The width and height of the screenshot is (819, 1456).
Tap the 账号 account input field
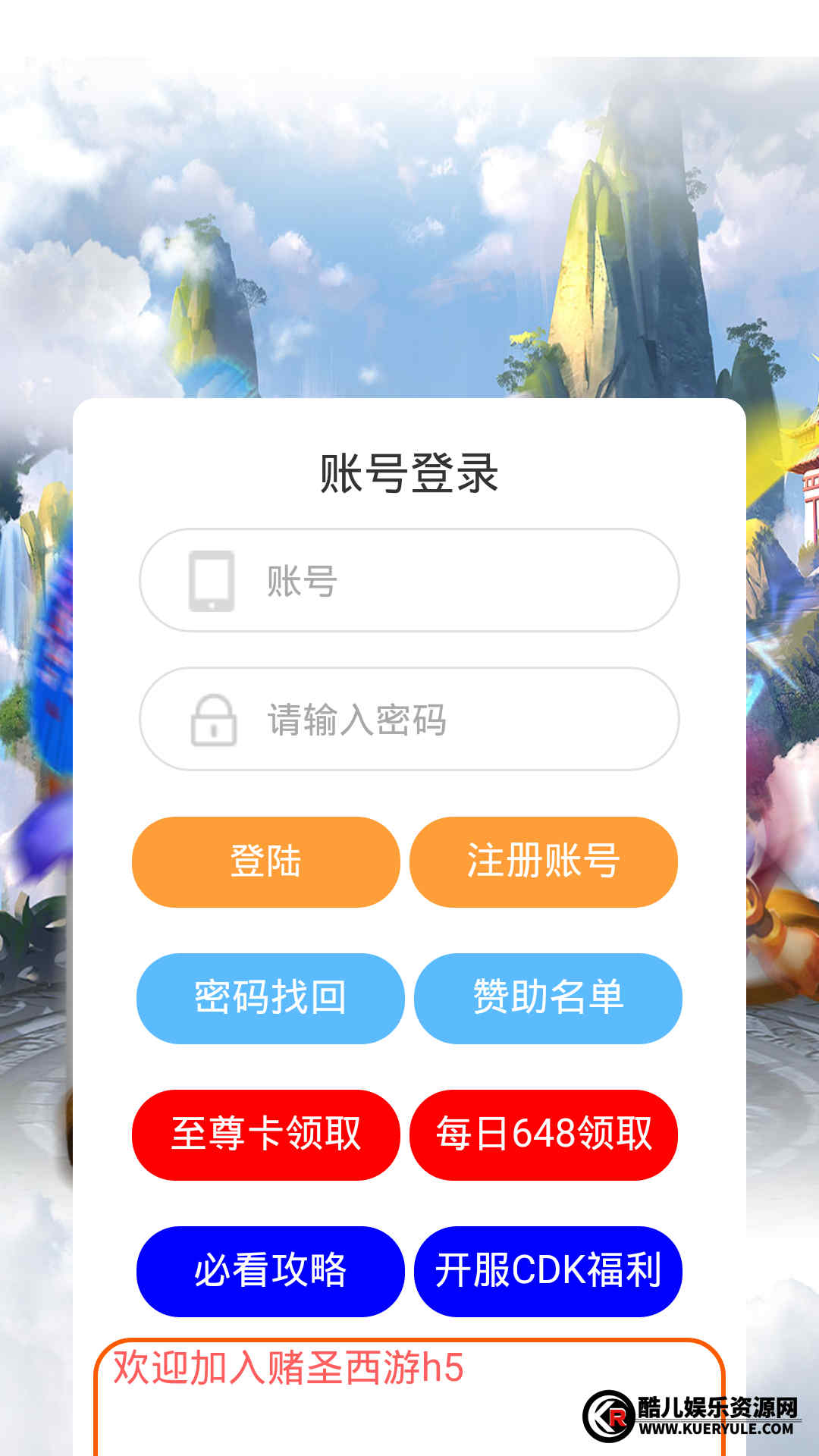(440, 581)
